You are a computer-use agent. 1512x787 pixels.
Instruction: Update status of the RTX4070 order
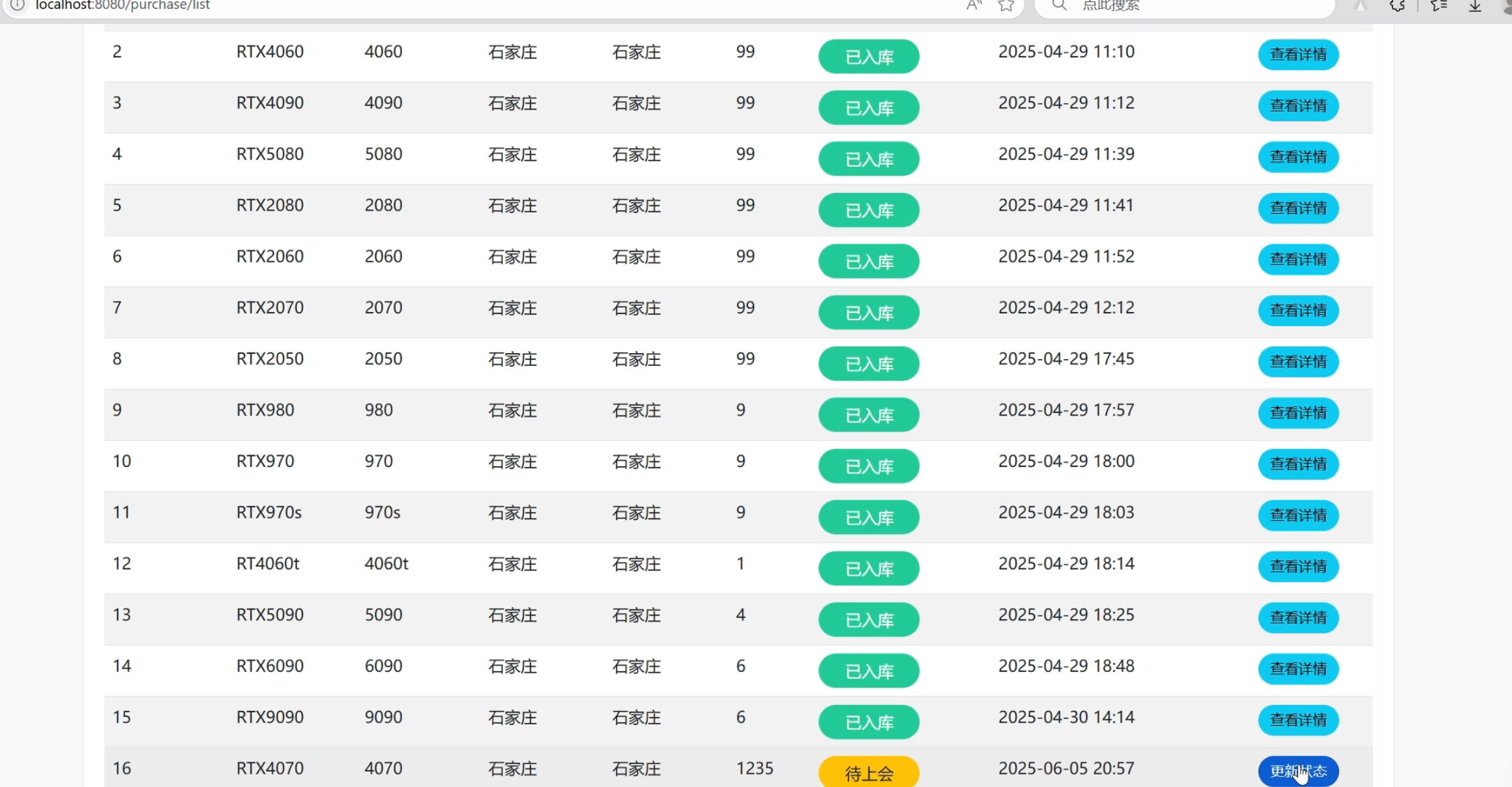(1298, 771)
